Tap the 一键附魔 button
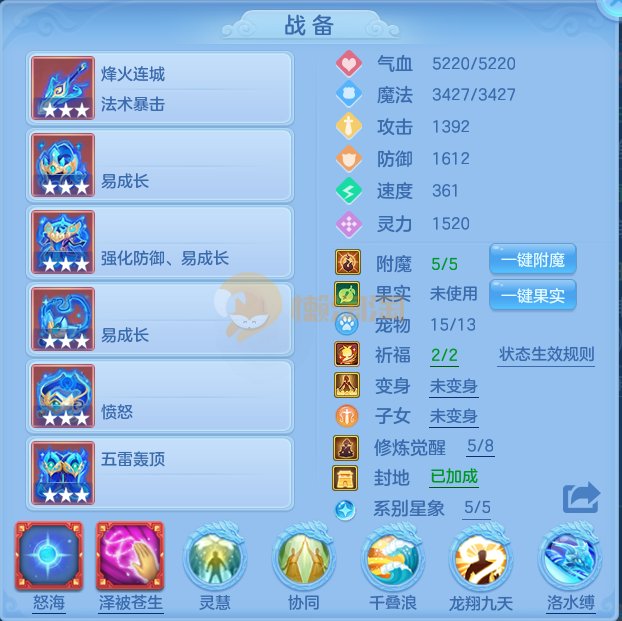622x621 pixels. tap(532, 260)
